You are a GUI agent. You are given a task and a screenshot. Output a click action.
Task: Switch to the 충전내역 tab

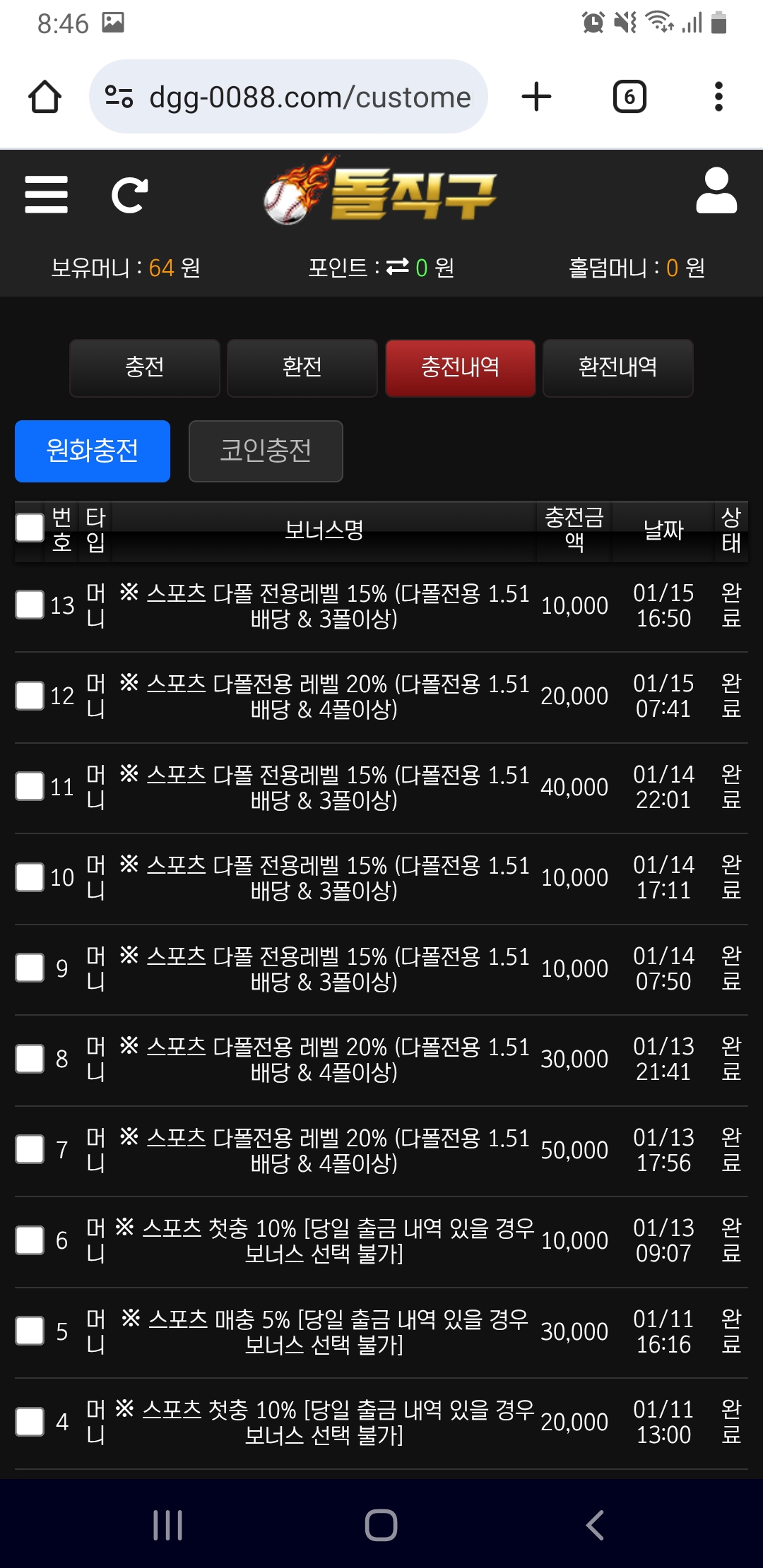pyautogui.click(x=460, y=368)
